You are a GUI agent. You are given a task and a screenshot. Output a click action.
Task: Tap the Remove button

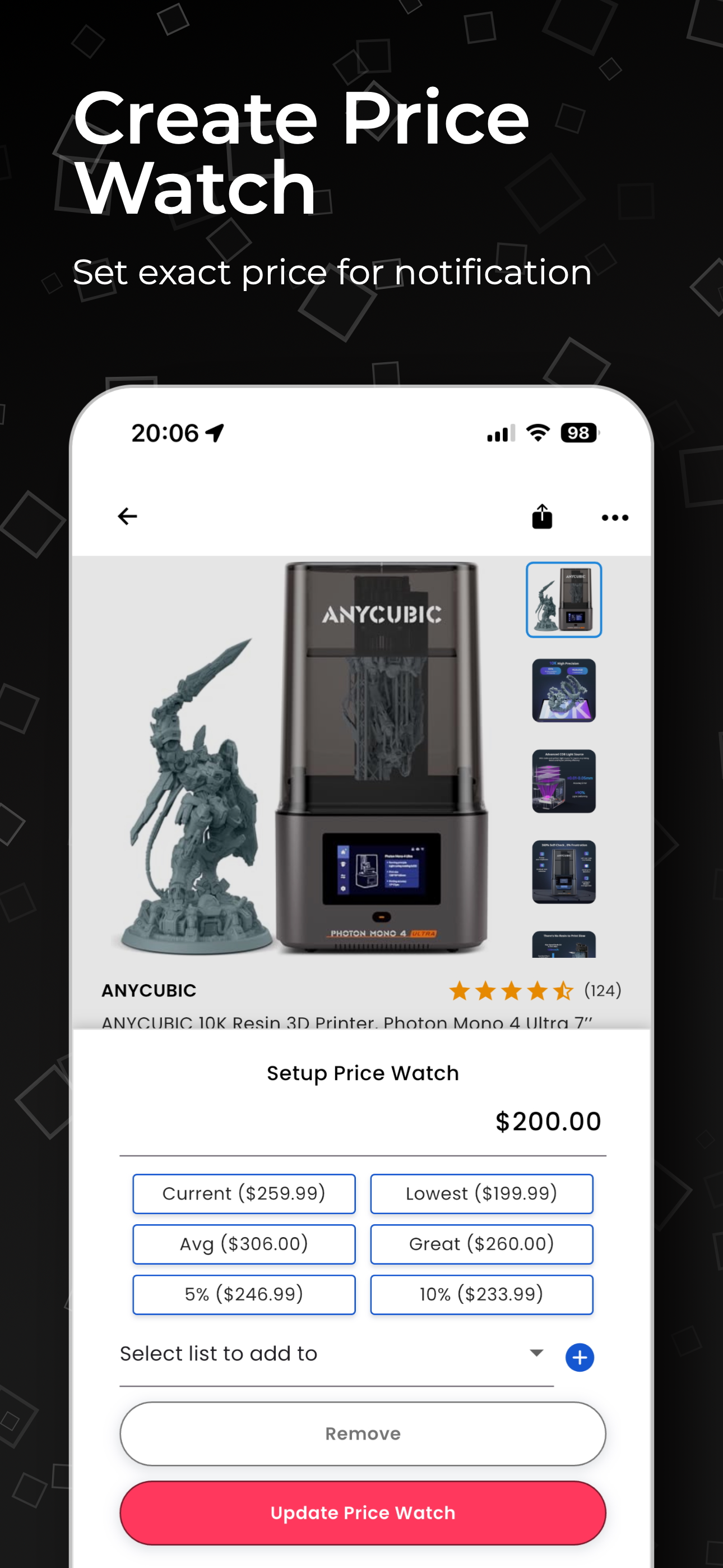361,1434
